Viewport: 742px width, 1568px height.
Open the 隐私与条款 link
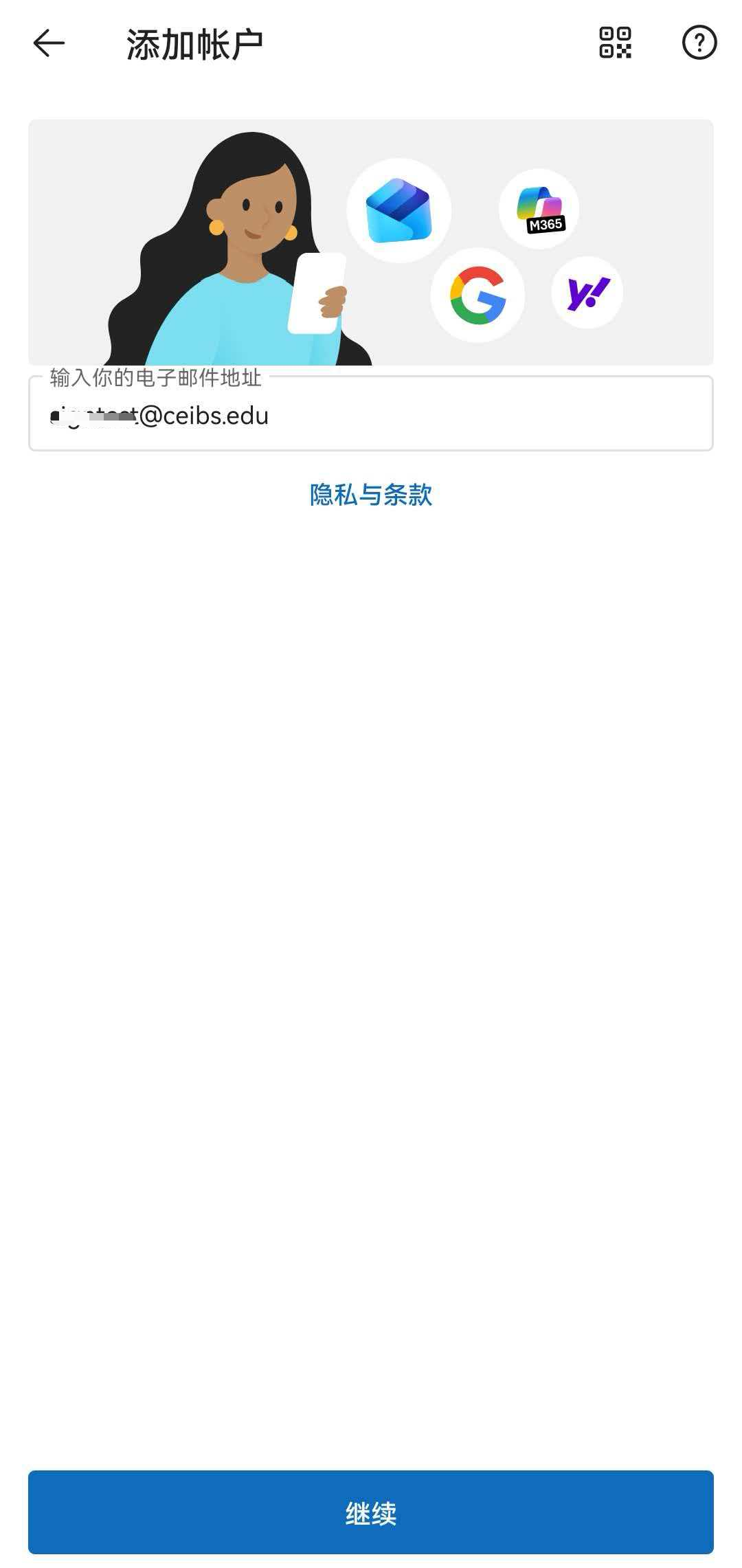[371, 495]
